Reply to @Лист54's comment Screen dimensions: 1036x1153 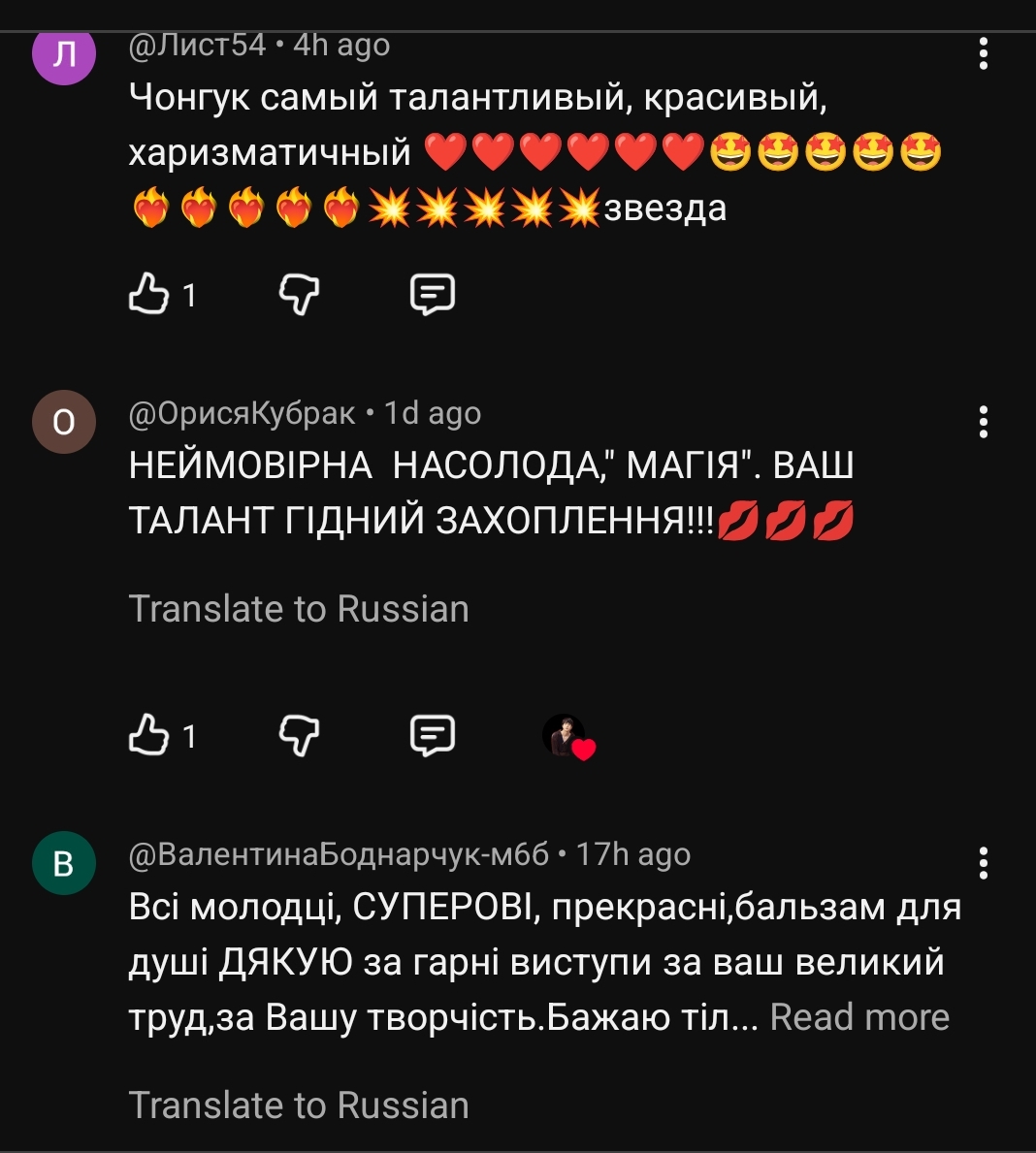click(432, 294)
